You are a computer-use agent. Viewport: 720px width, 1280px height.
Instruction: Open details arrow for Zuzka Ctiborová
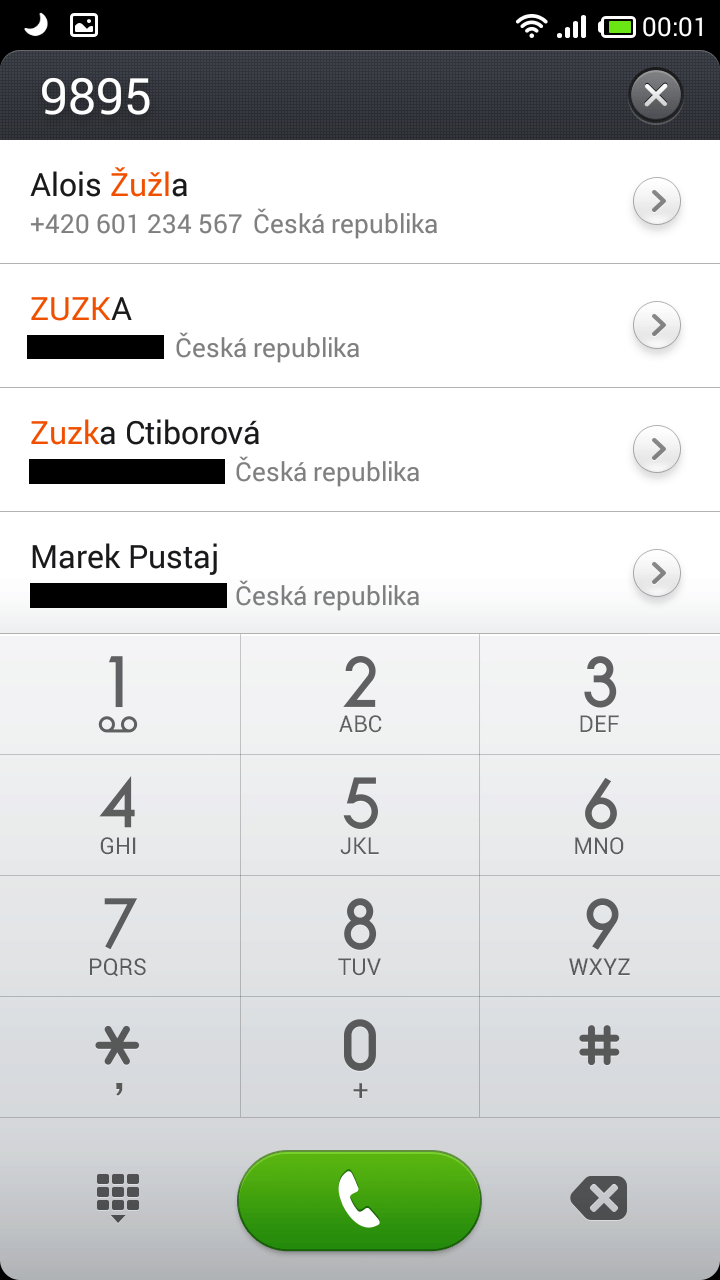pyautogui.click(x=657, y=450)
